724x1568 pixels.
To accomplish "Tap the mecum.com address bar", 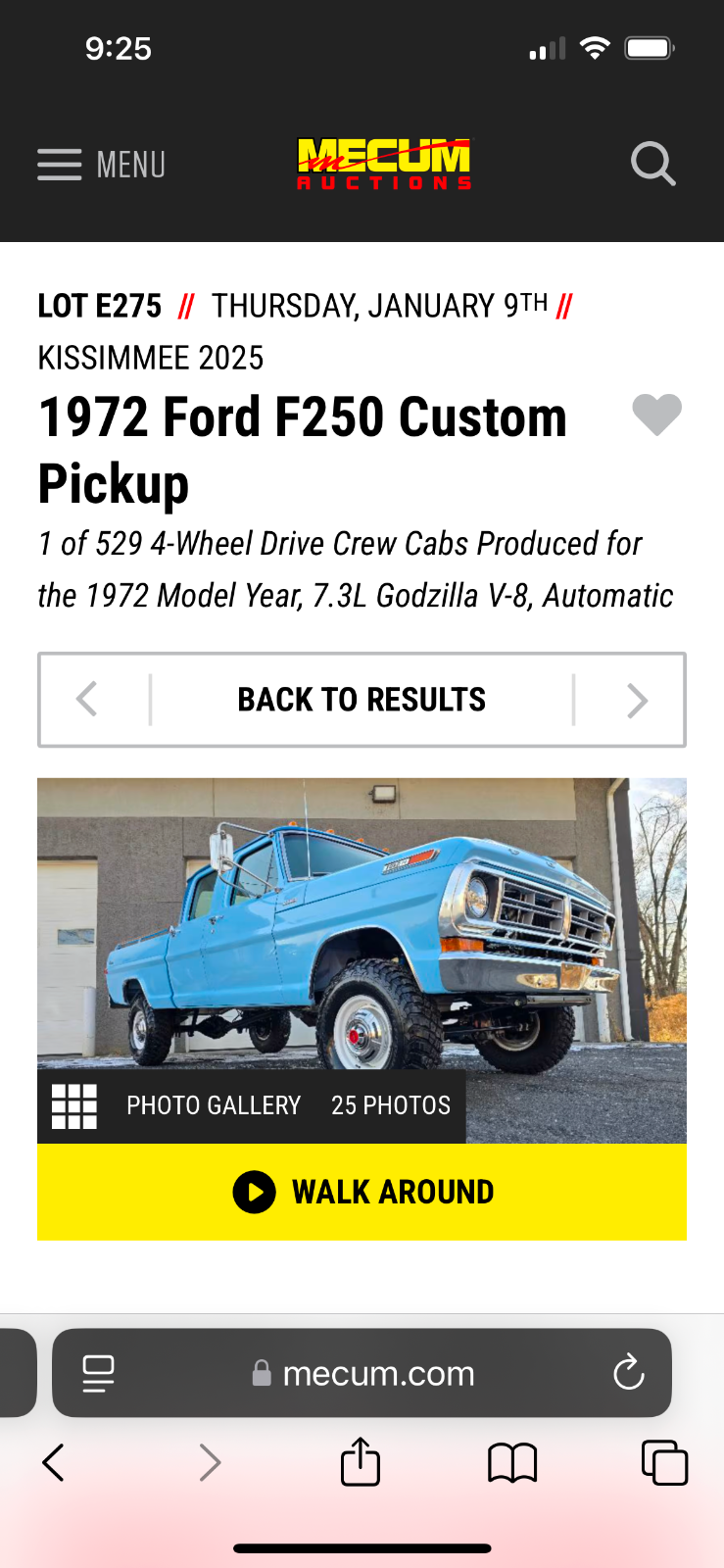I will coord(362,1373).
